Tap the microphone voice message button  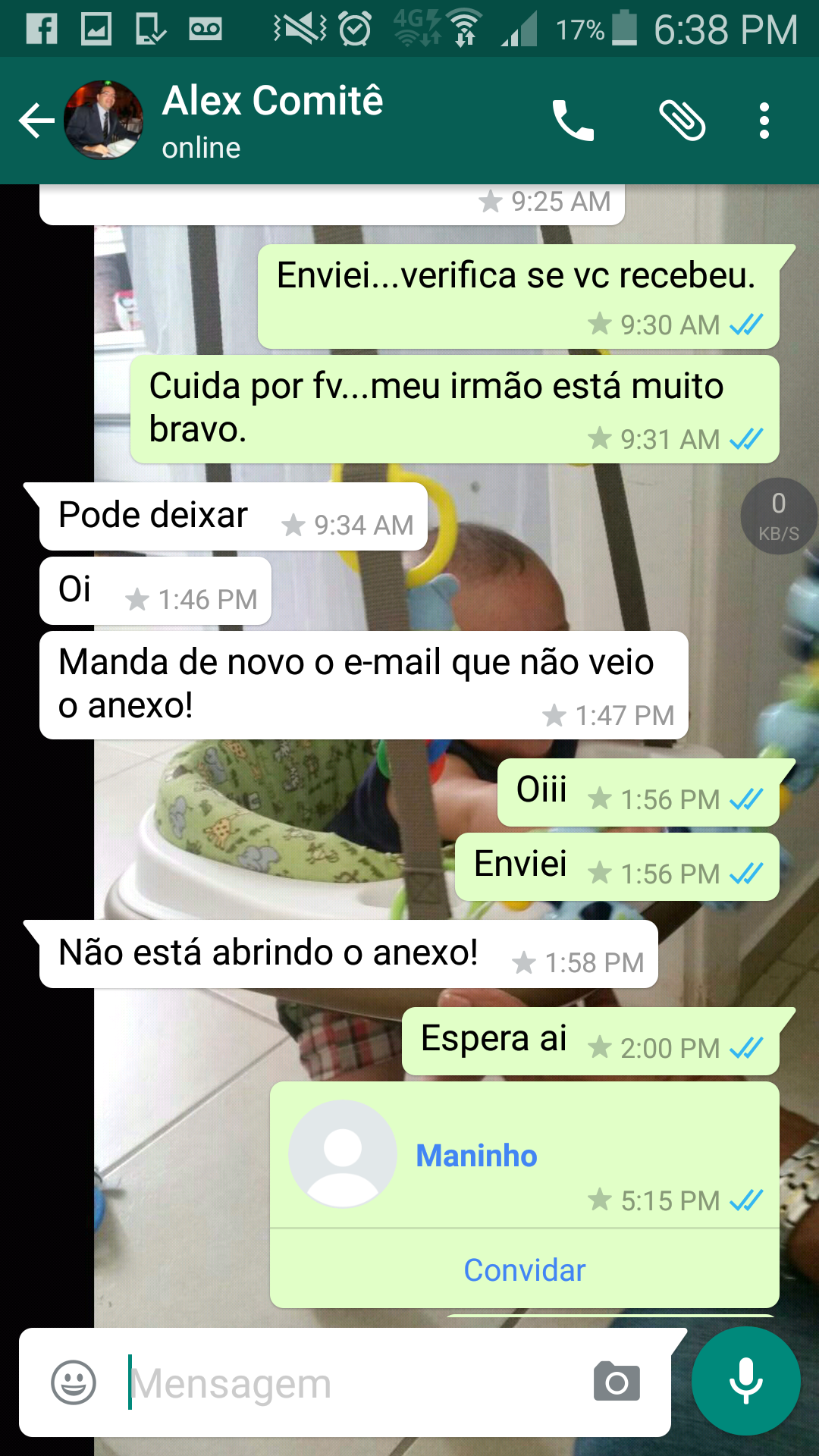point(746,1381)
